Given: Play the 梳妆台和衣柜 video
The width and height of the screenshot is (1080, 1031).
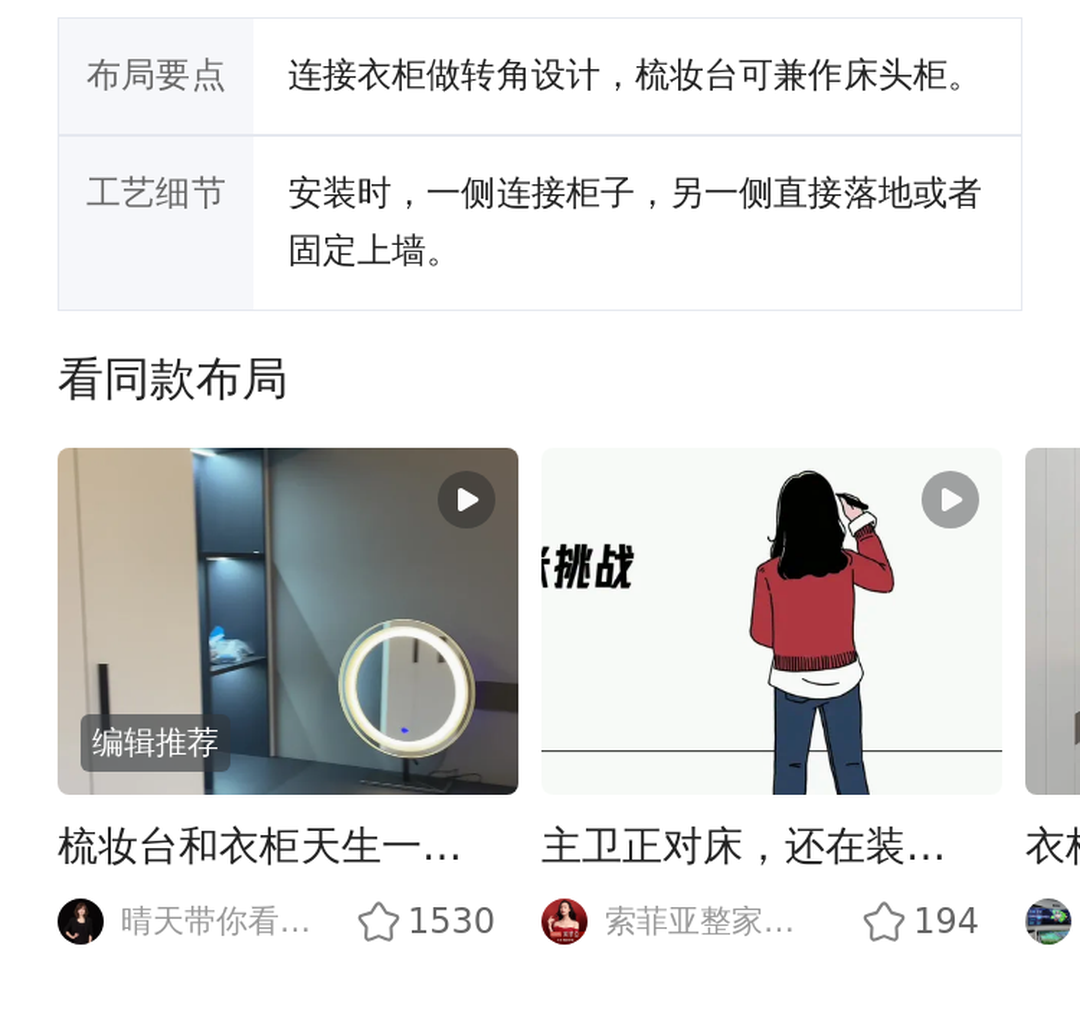Looking at the screenshot, I should click(467, 500).
